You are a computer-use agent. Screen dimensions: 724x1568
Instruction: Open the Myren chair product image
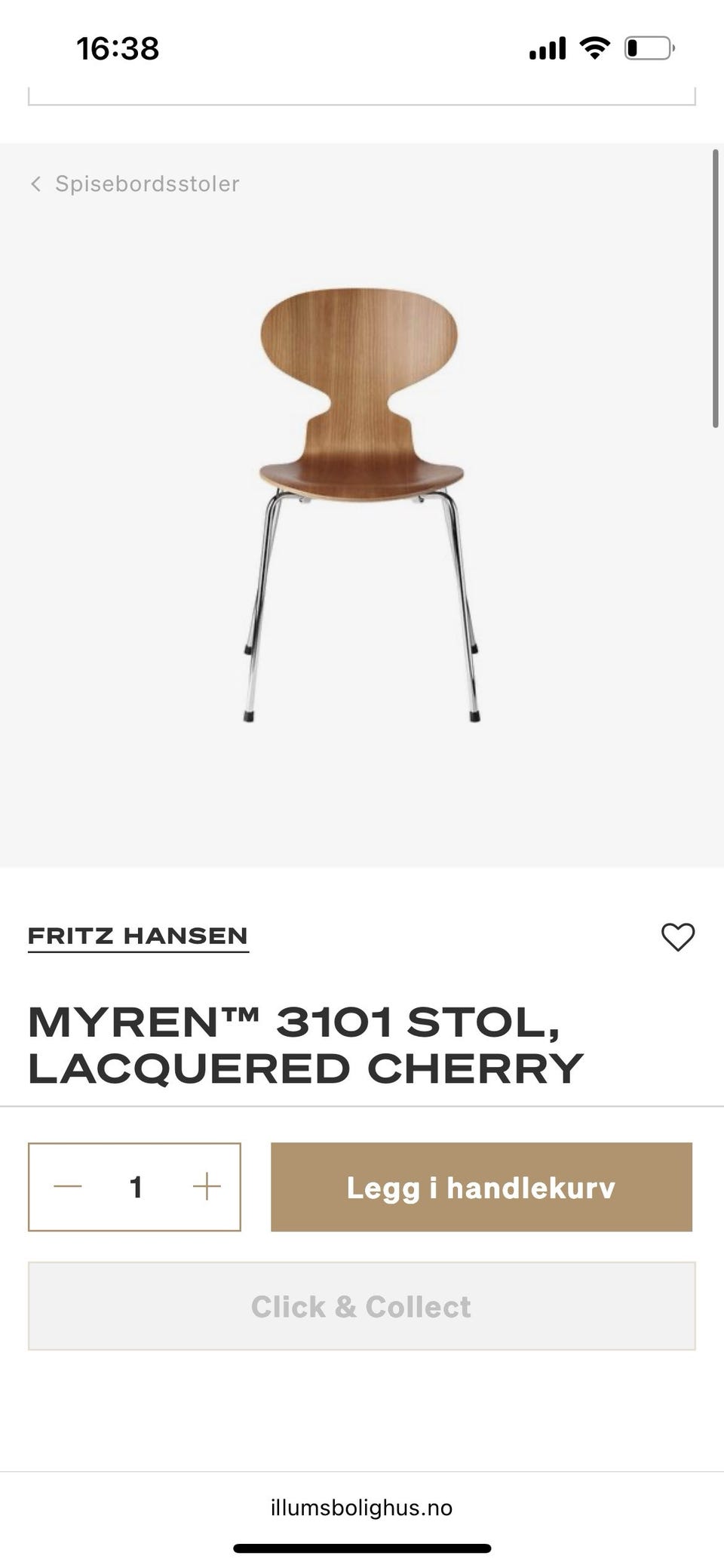coord(360,504)
